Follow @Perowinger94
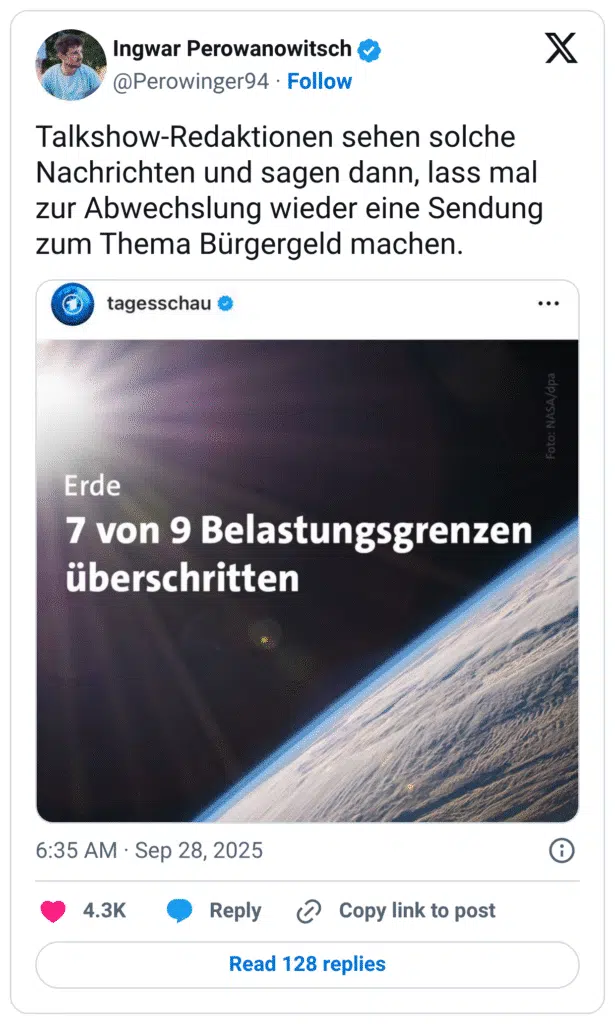Viewport: 615px width, 1024px height. [319, 82]
